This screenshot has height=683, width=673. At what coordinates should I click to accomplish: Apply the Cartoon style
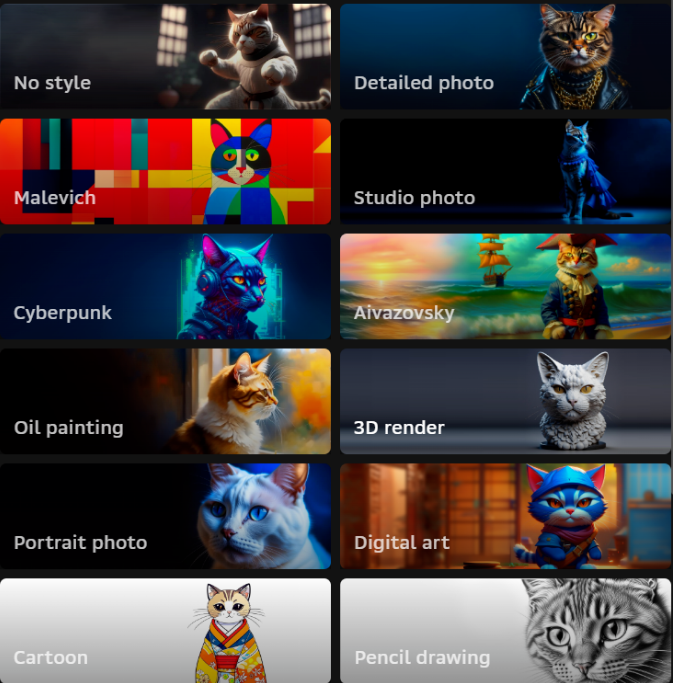(165, 631)
